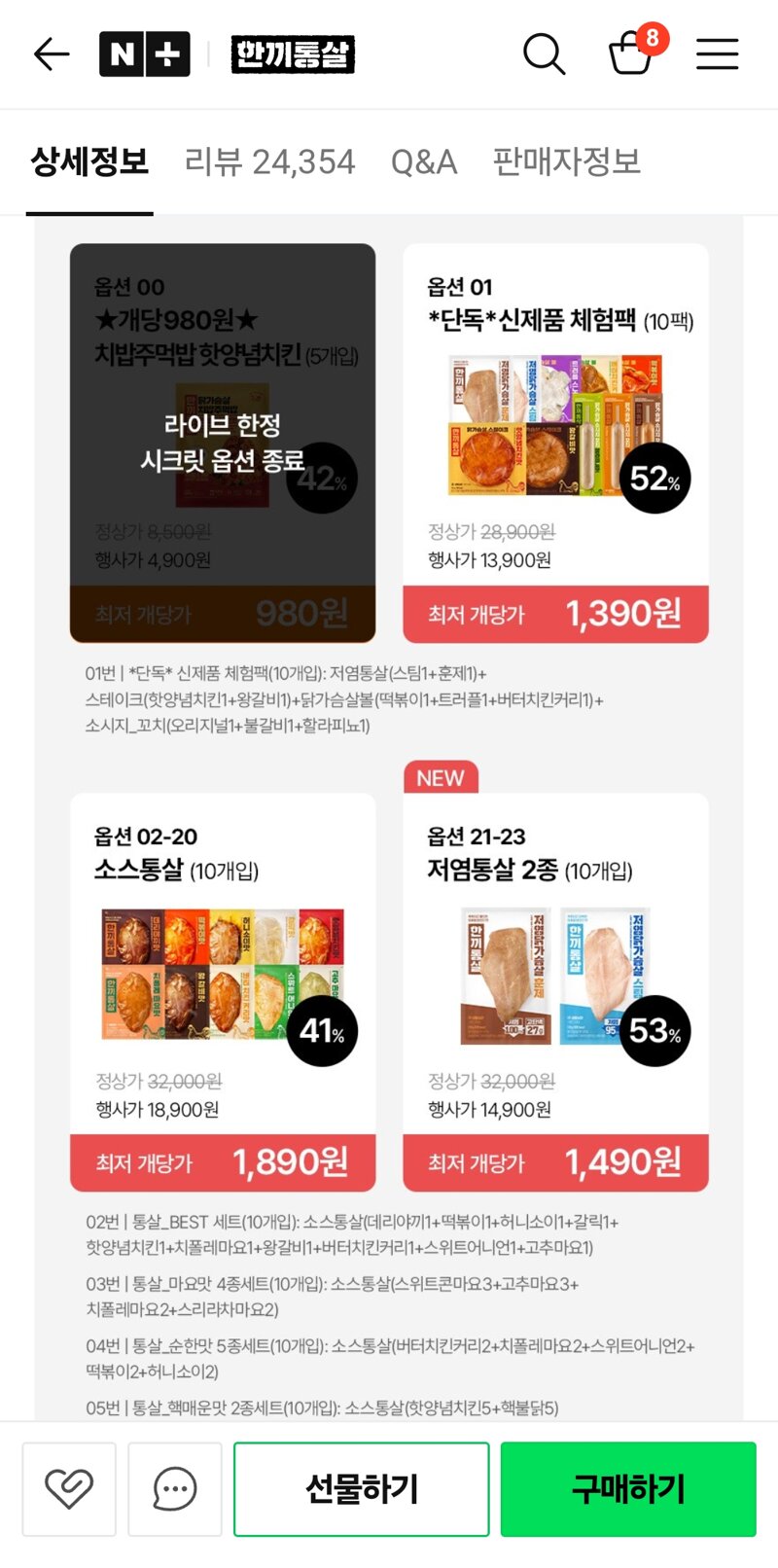Open the 한끼통살 brand store
Viewport: 778px width, 1568px height.
point(293,54)
